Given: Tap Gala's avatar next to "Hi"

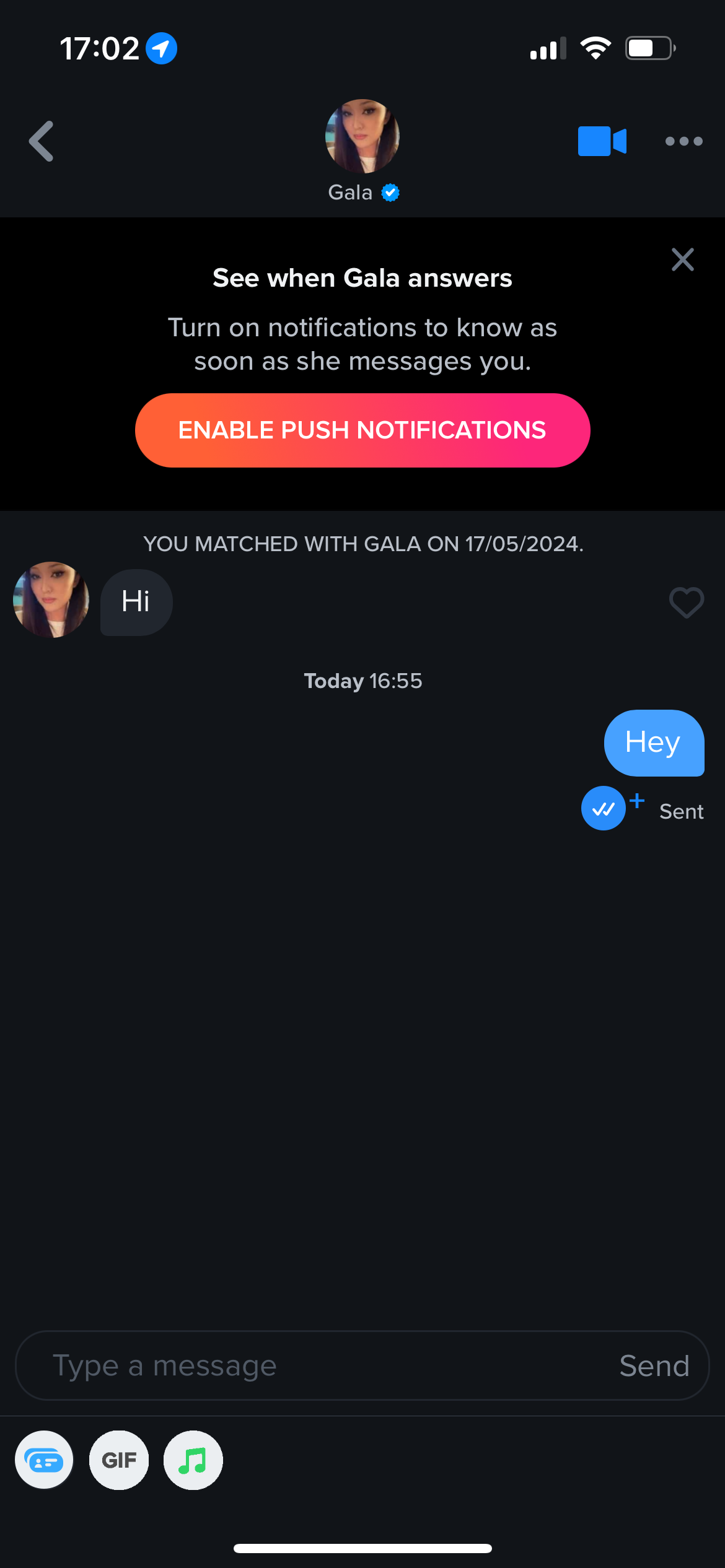Looking at the screenshot, I should (51, 599).
